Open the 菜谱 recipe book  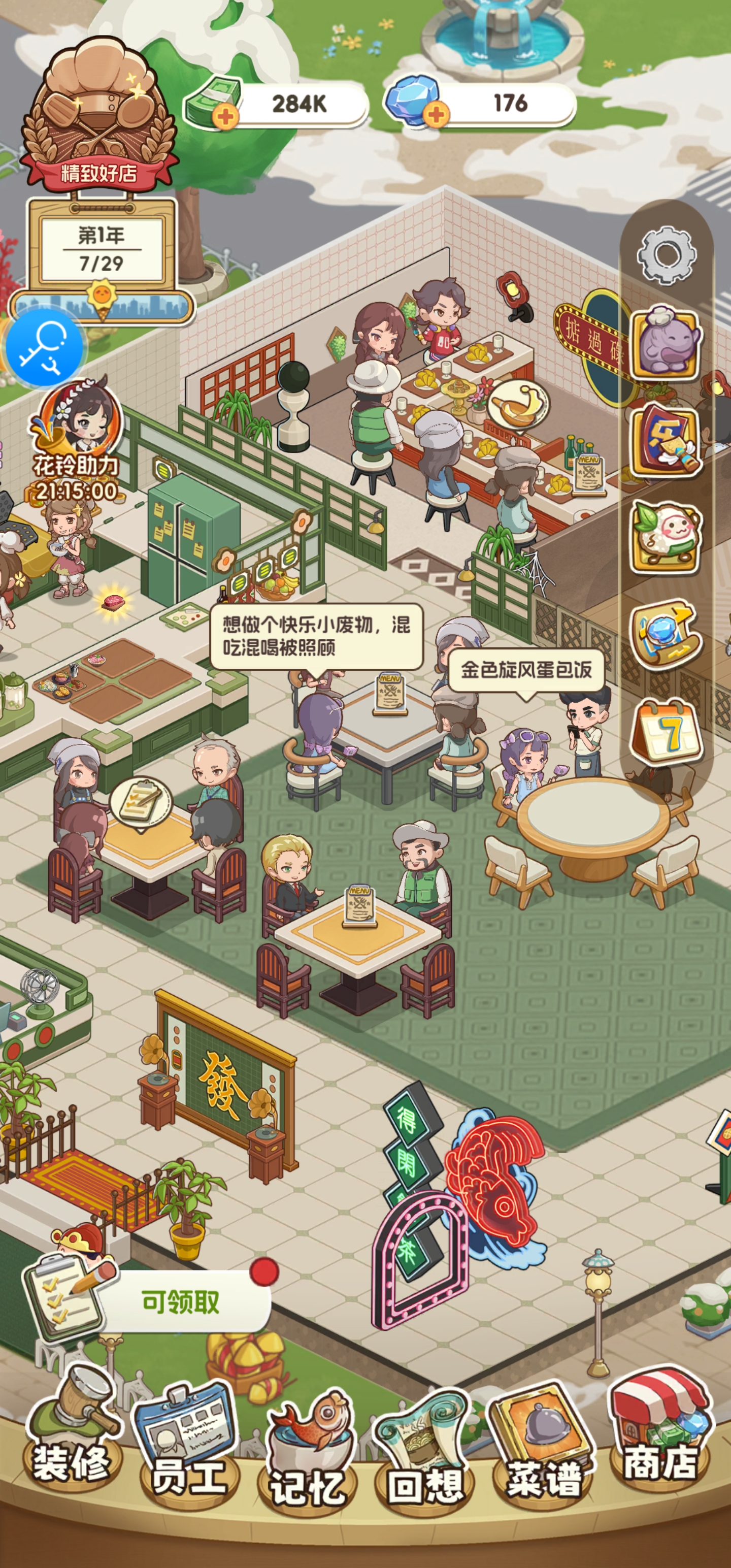pyautogui.click(x=544, y=1449)
